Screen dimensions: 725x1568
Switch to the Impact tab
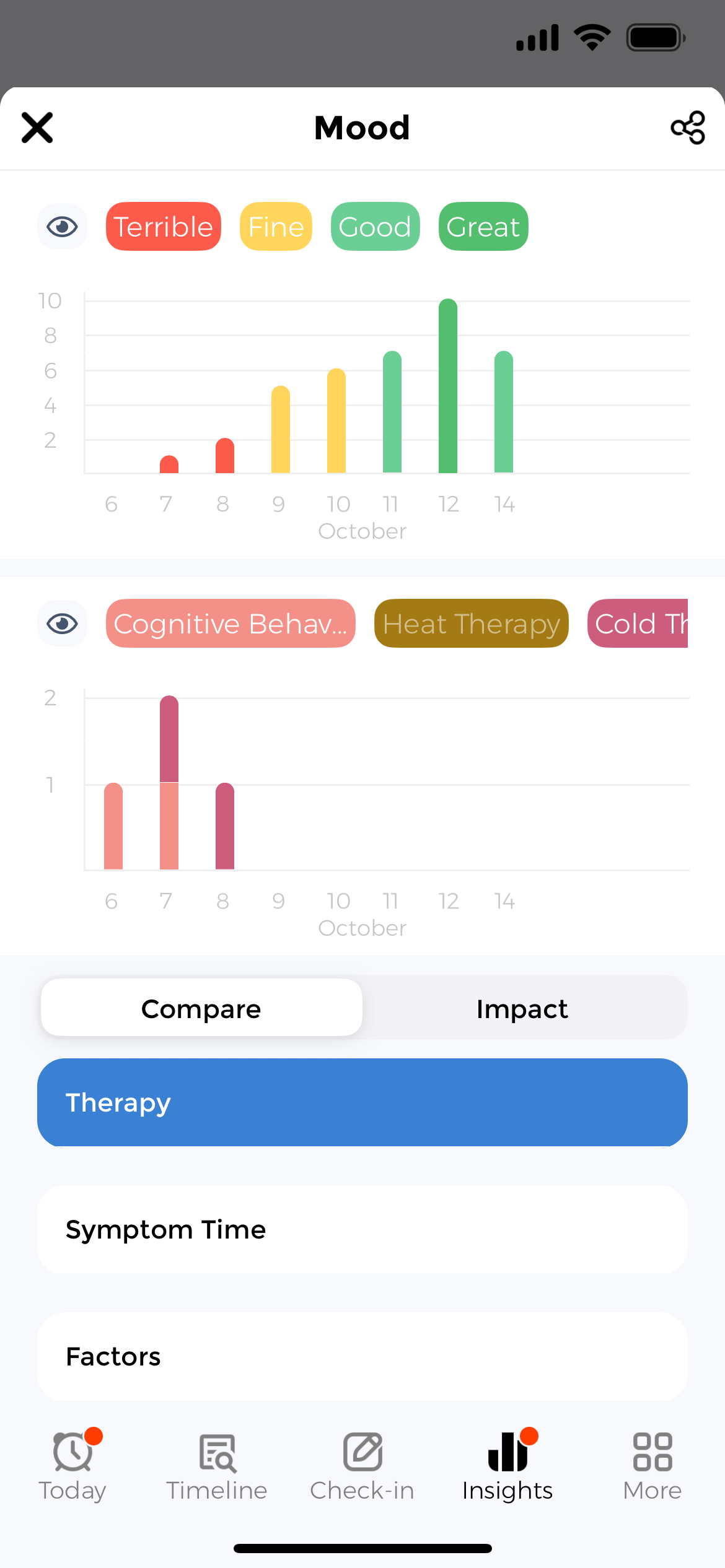[x=522, y=1008]
